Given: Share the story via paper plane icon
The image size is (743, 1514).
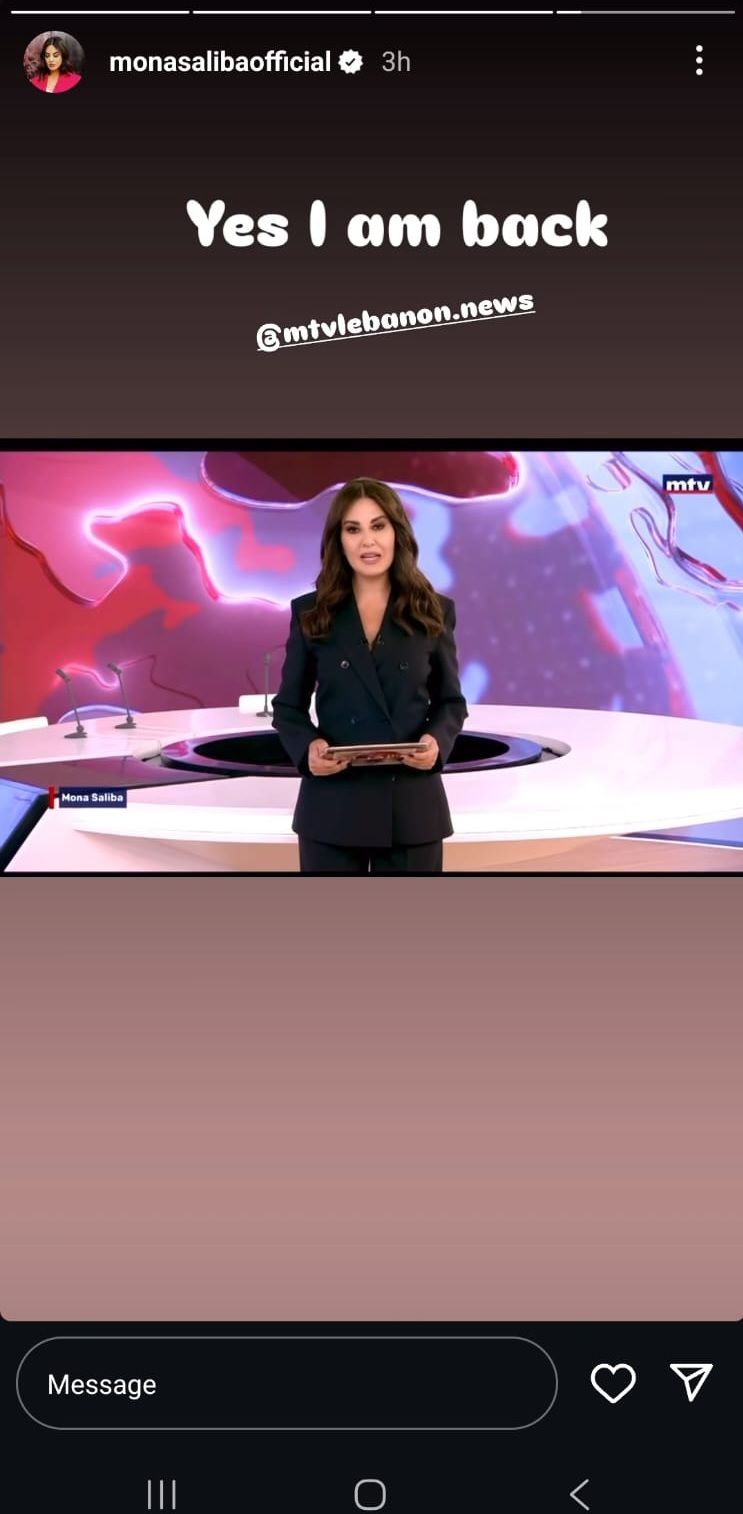Looking at the screenshot, I should point(691,1383).
